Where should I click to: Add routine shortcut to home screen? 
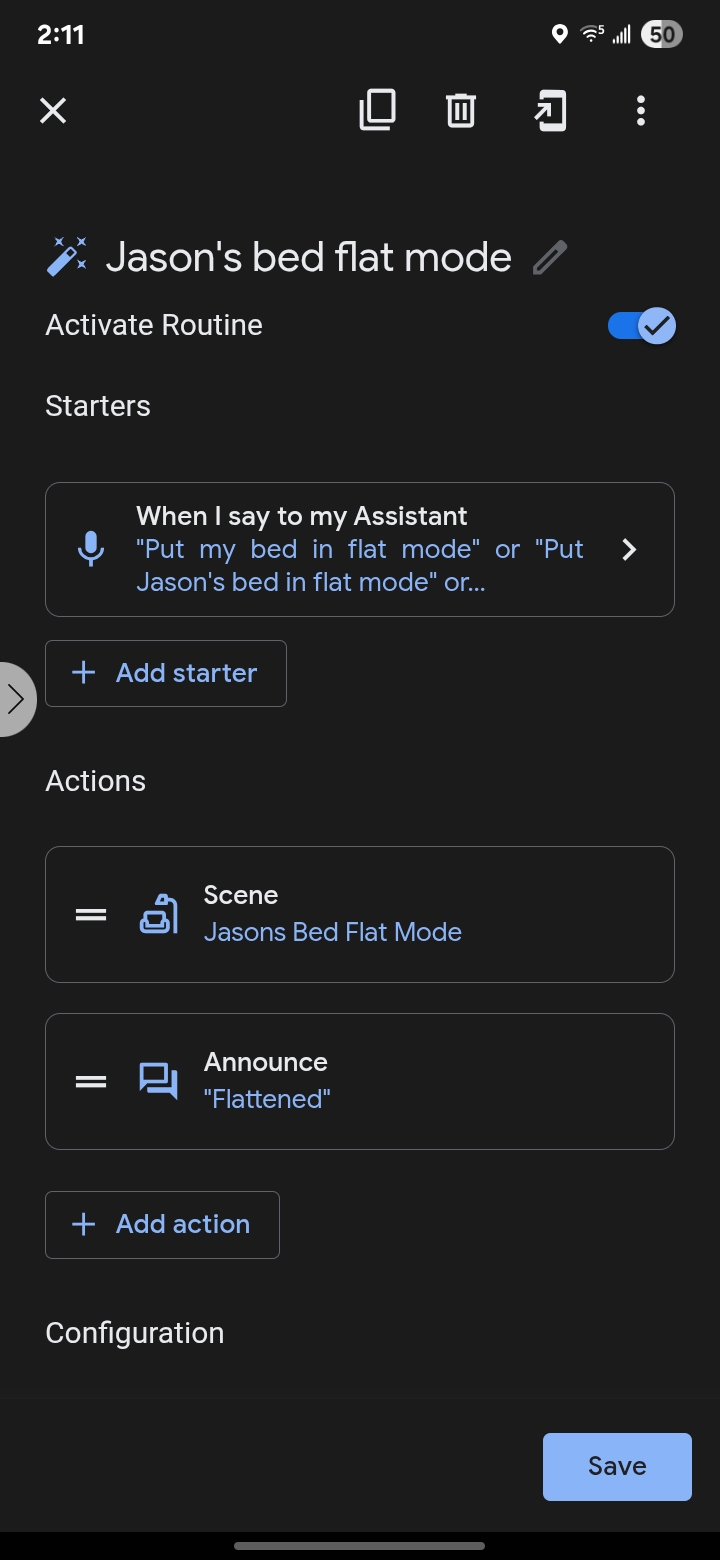[550, 111]
